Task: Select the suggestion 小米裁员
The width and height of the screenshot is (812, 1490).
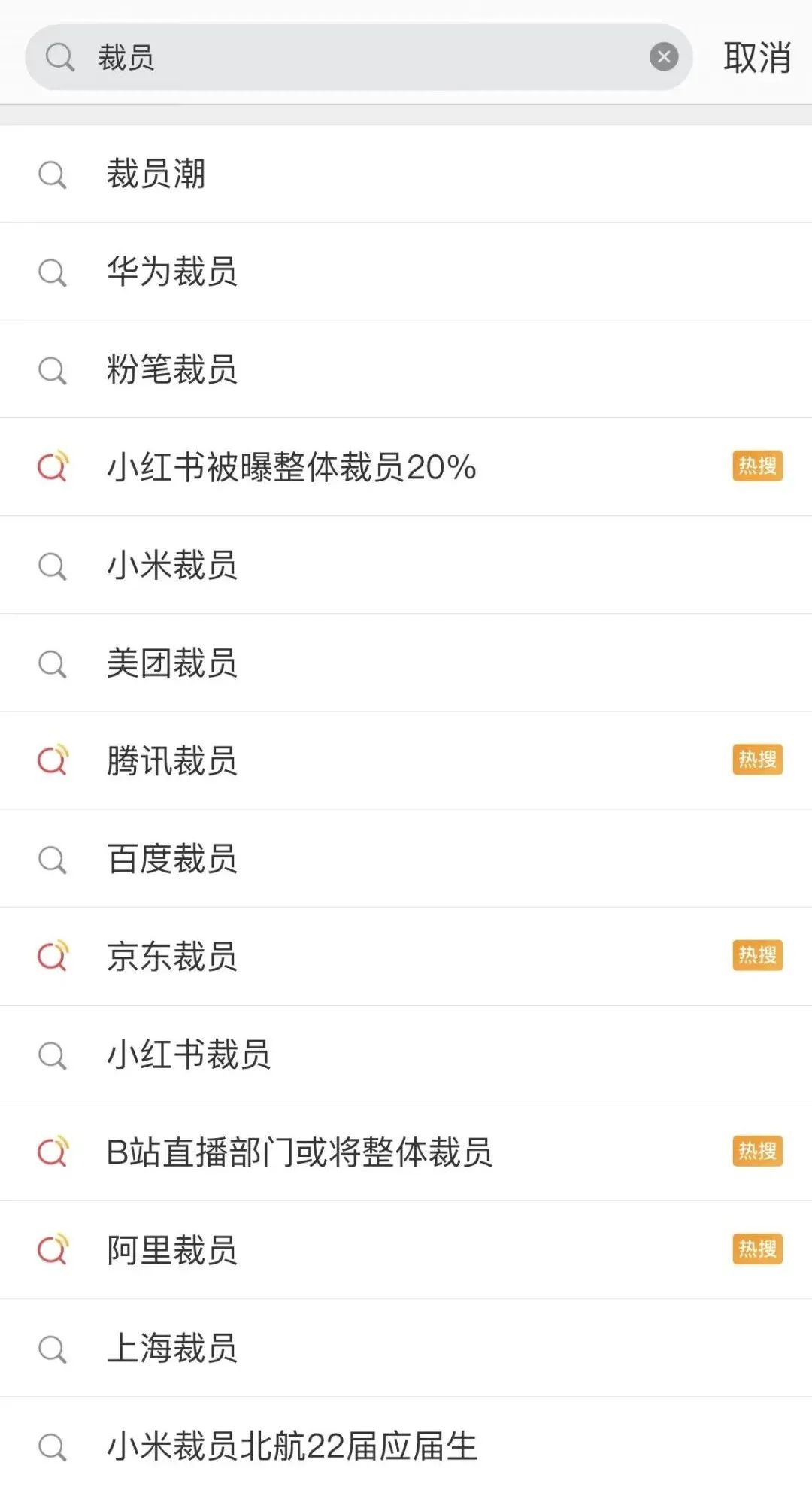Action: (x=406, y=565)
